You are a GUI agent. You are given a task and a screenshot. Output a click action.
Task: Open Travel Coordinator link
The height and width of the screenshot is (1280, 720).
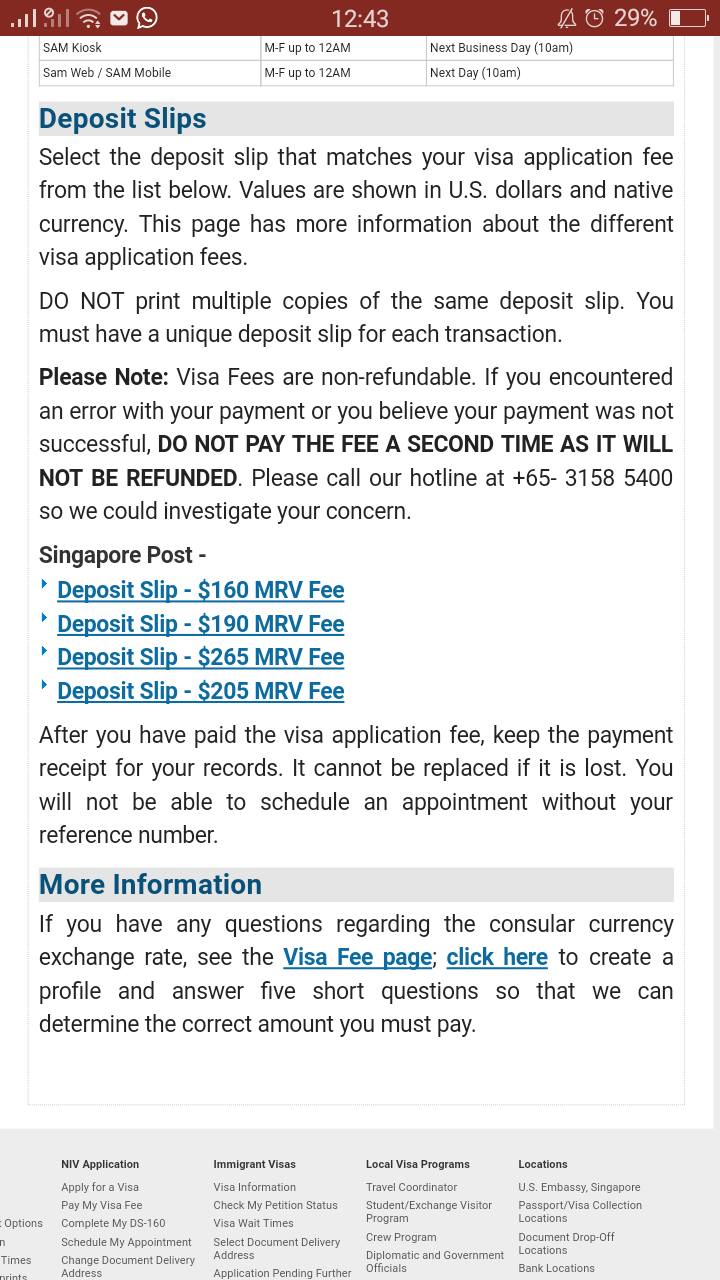[x=411, y=1187]
